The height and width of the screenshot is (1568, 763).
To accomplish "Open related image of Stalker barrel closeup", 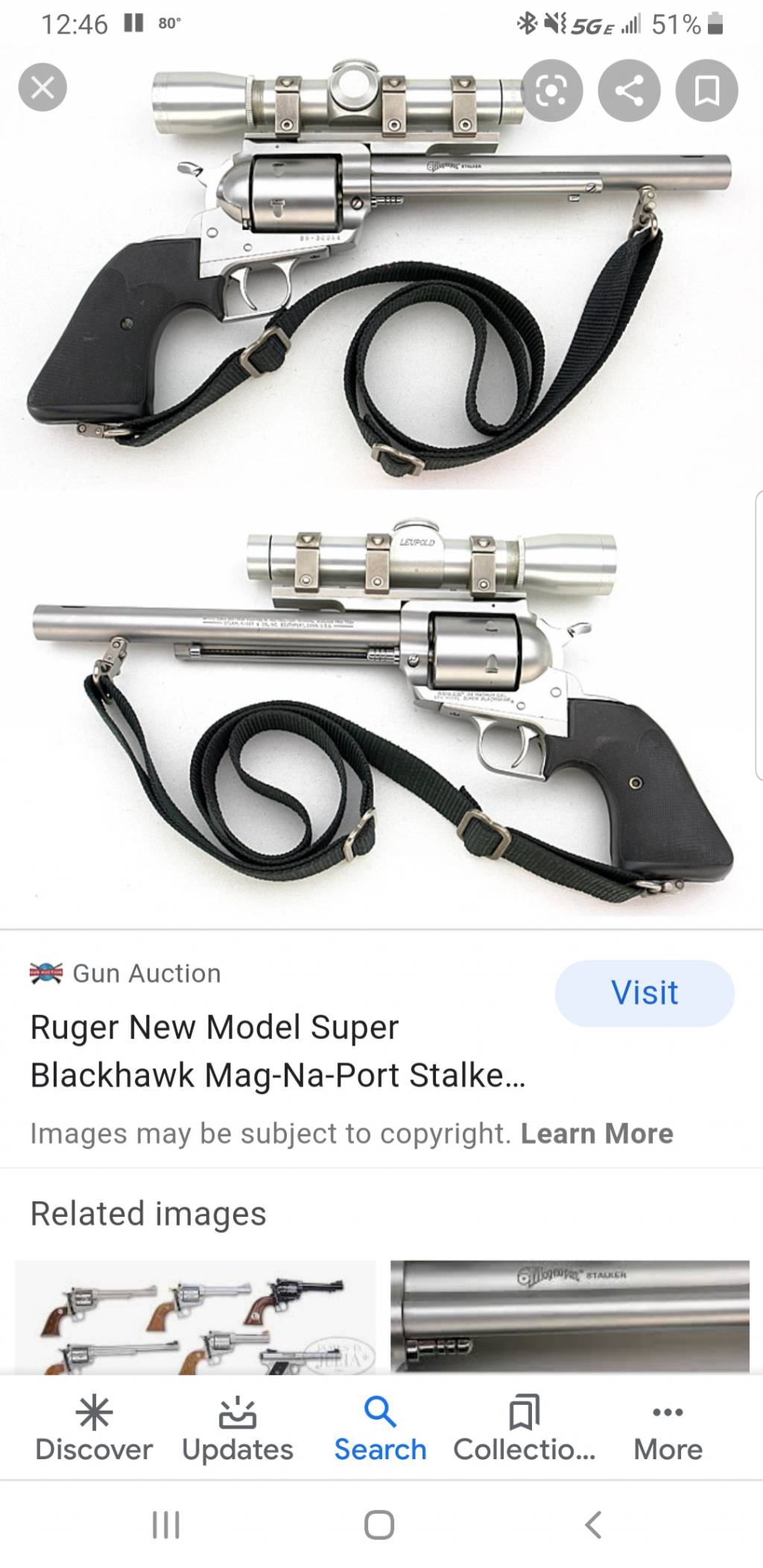I will [x=570, y=1316].
